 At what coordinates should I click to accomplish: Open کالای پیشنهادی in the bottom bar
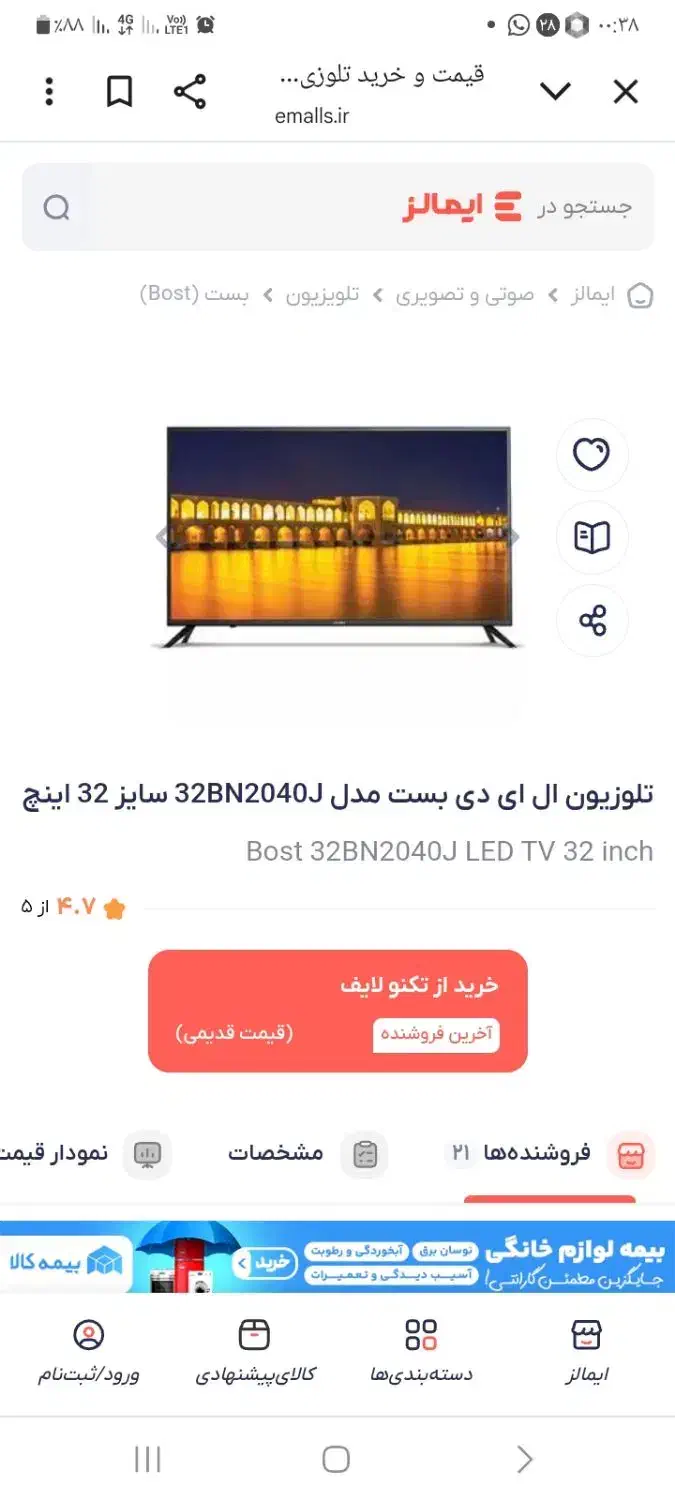255,1351
